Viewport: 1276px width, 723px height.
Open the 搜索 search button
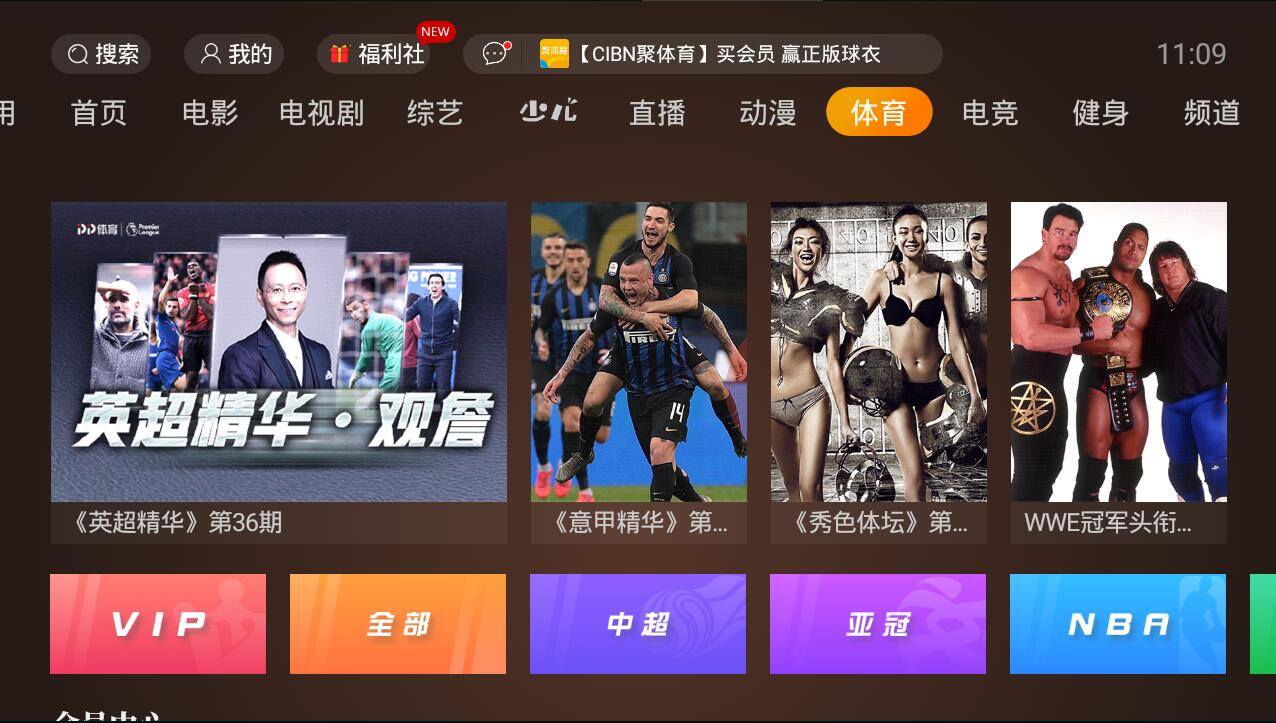101,54
